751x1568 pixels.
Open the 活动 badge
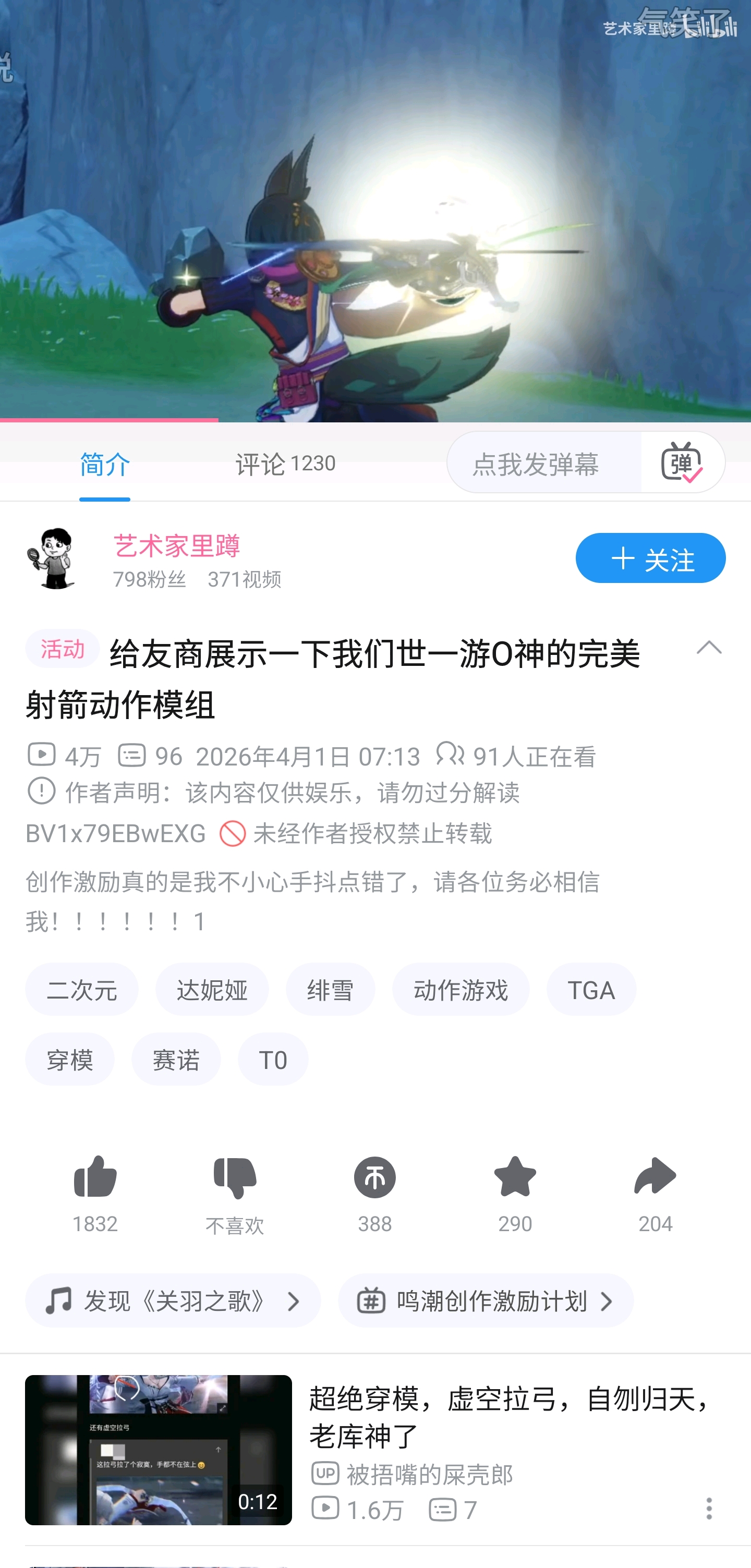(62, 649)
